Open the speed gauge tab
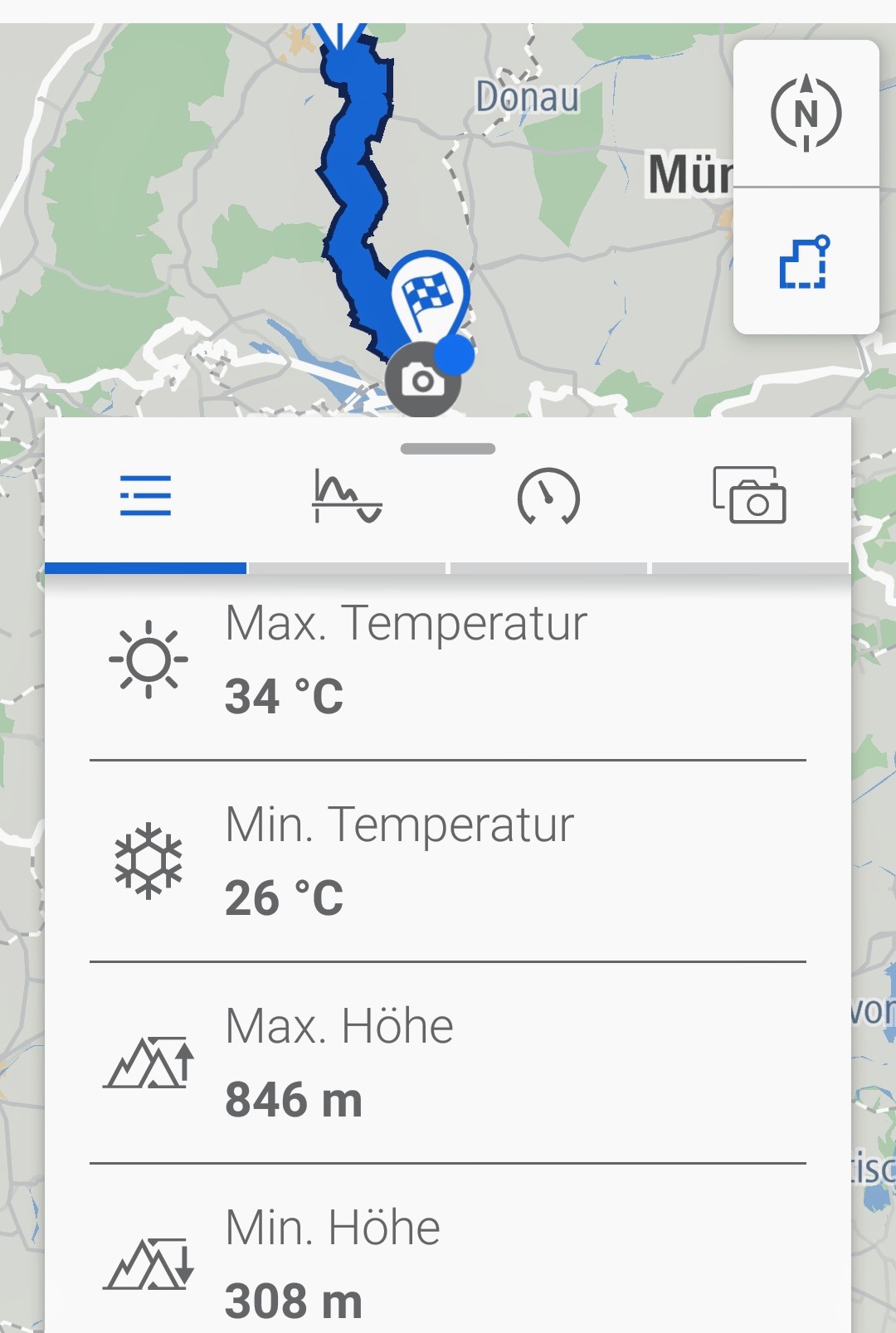 548,497
